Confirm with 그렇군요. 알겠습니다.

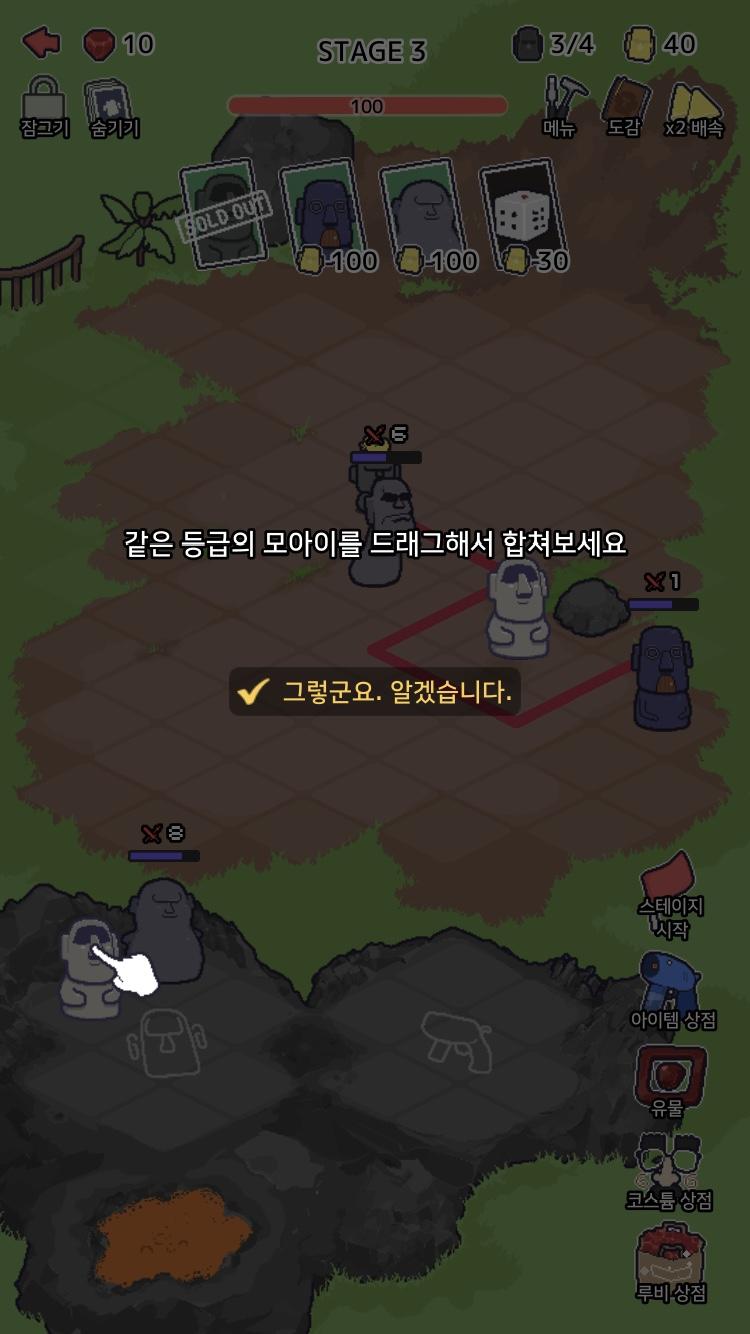pyautogui.click(x=375, y=691)
